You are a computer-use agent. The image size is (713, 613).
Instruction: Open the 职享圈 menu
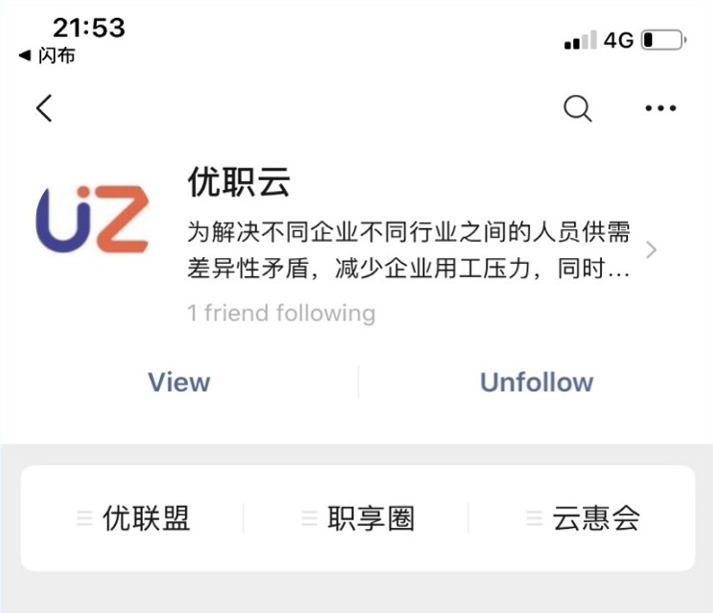[357, 518]
